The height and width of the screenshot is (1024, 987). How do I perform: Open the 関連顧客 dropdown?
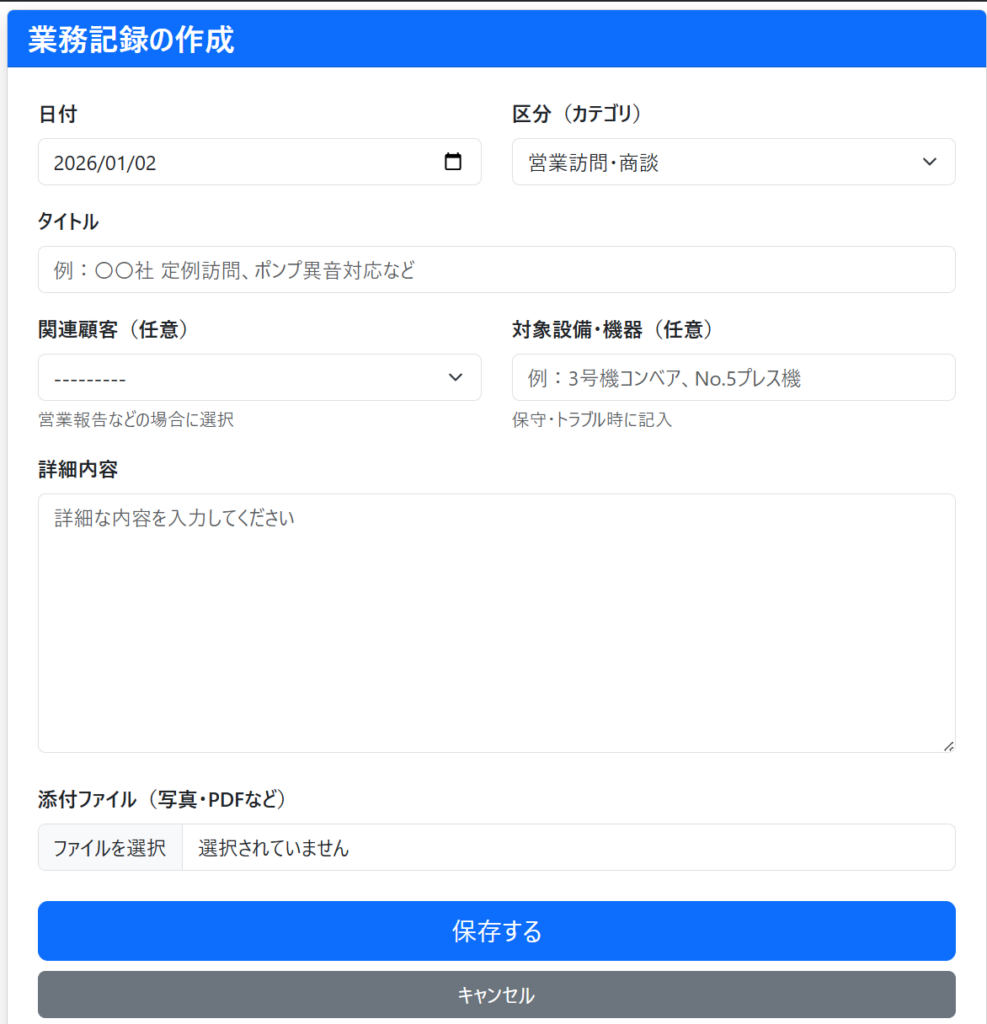(x=259, y=378)
